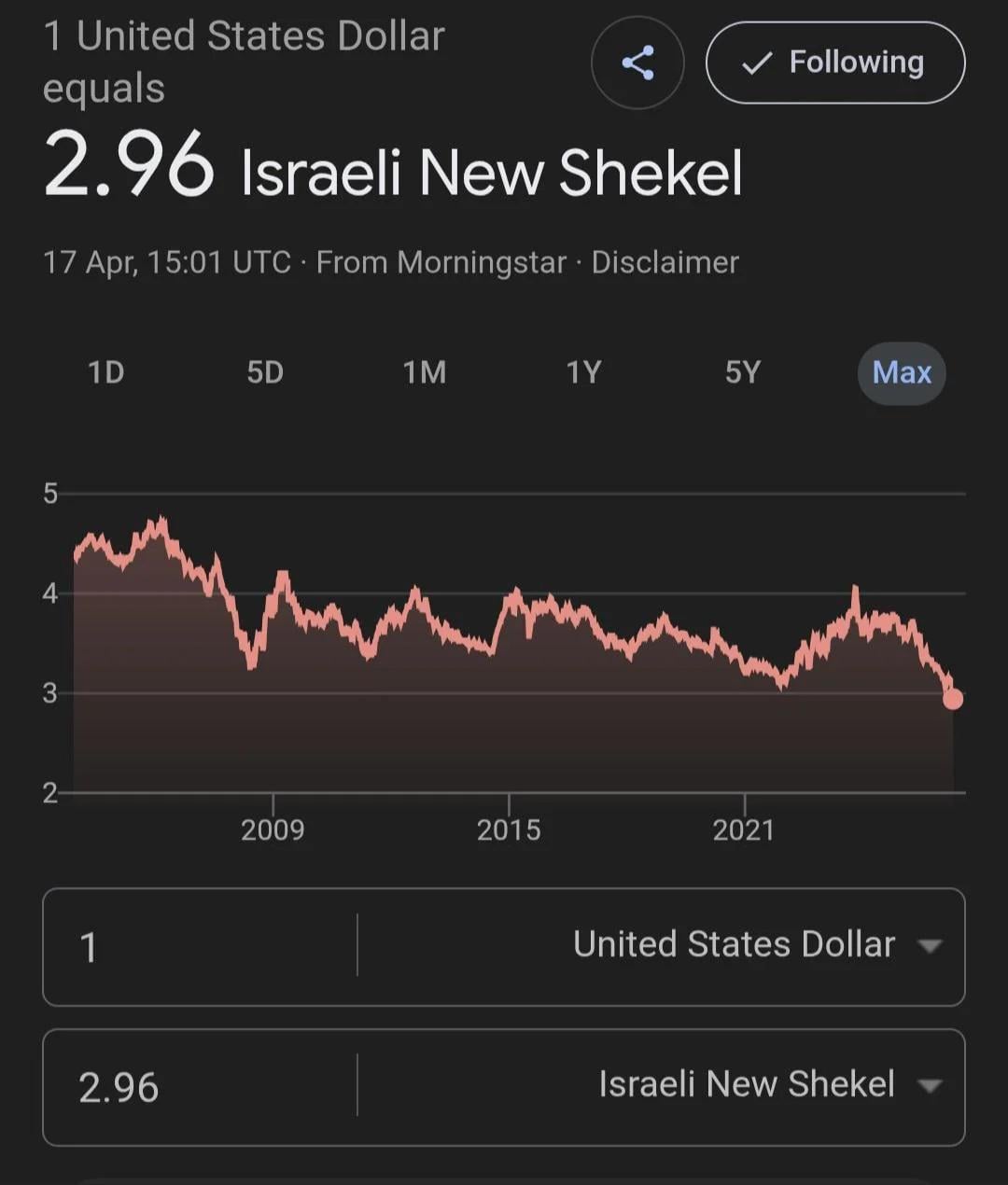Share this currency conversion
The width and height of the screenshot is (1008, 1185).
coord(637,63)
